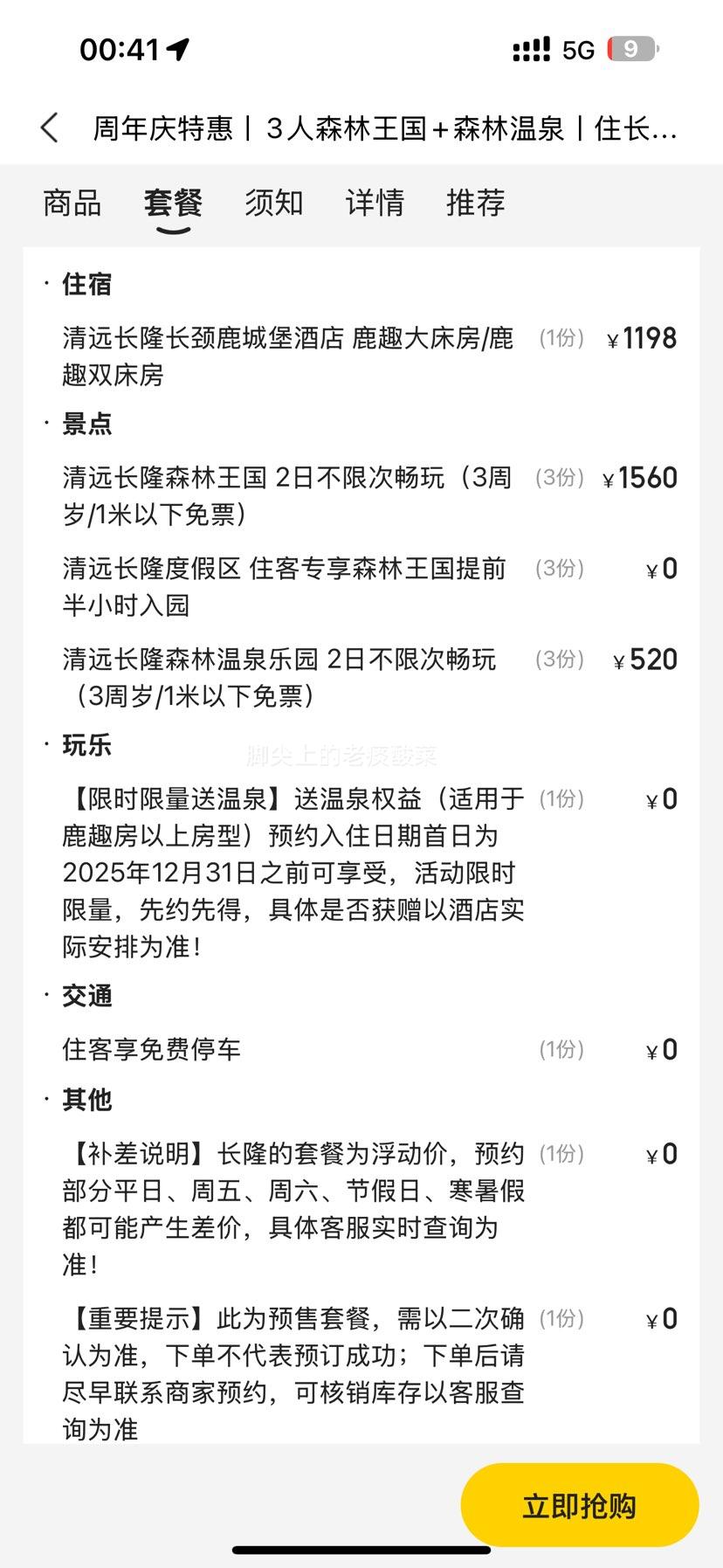Open the 推荐 tab

(476, 203)
